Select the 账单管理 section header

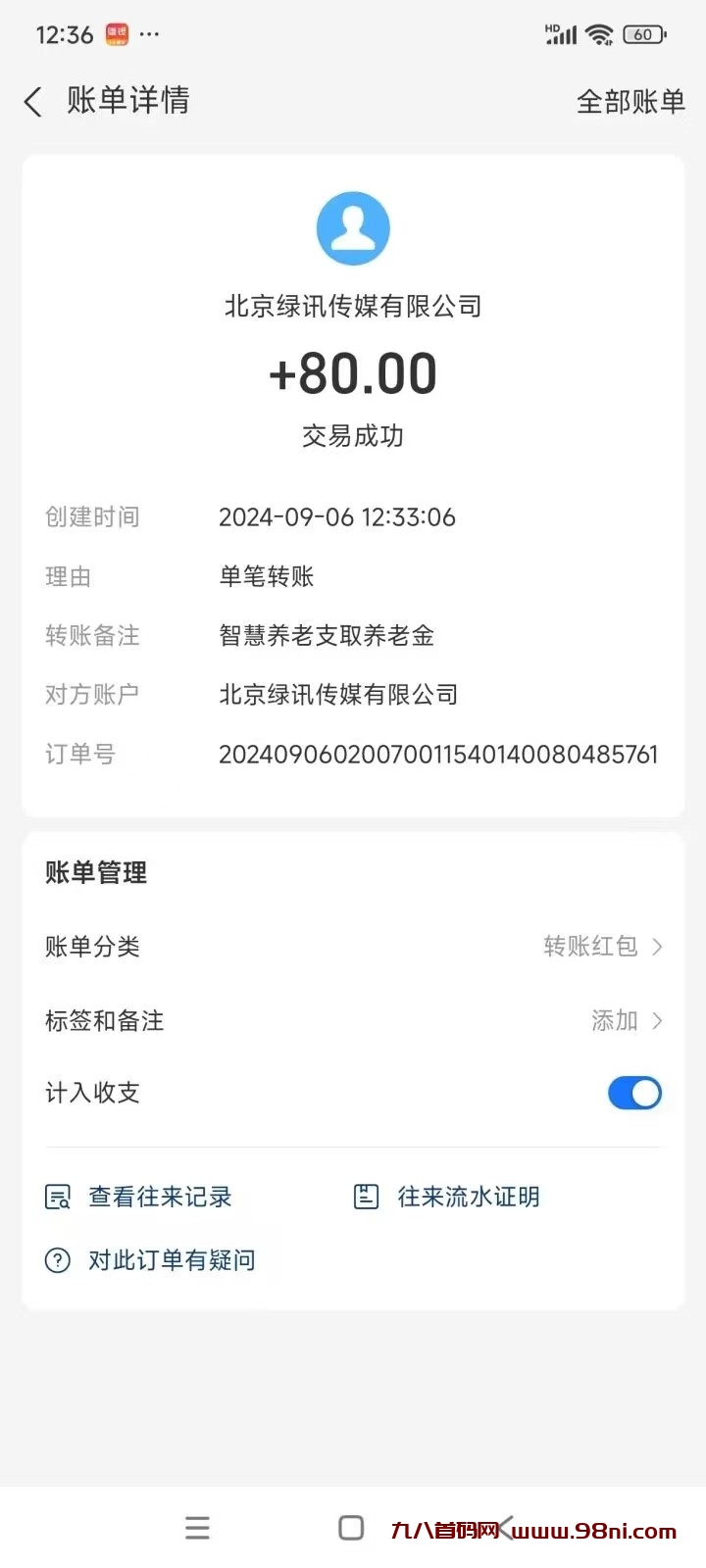click(95, 873)
